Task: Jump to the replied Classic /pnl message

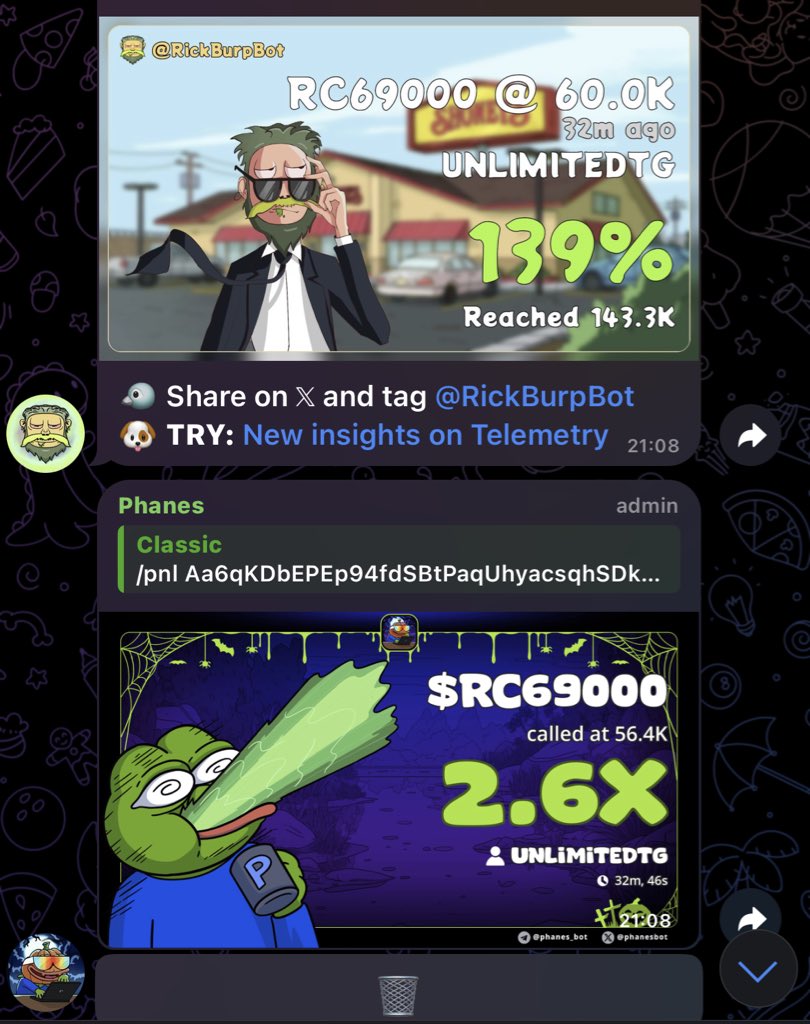Action: click(398, 560)
